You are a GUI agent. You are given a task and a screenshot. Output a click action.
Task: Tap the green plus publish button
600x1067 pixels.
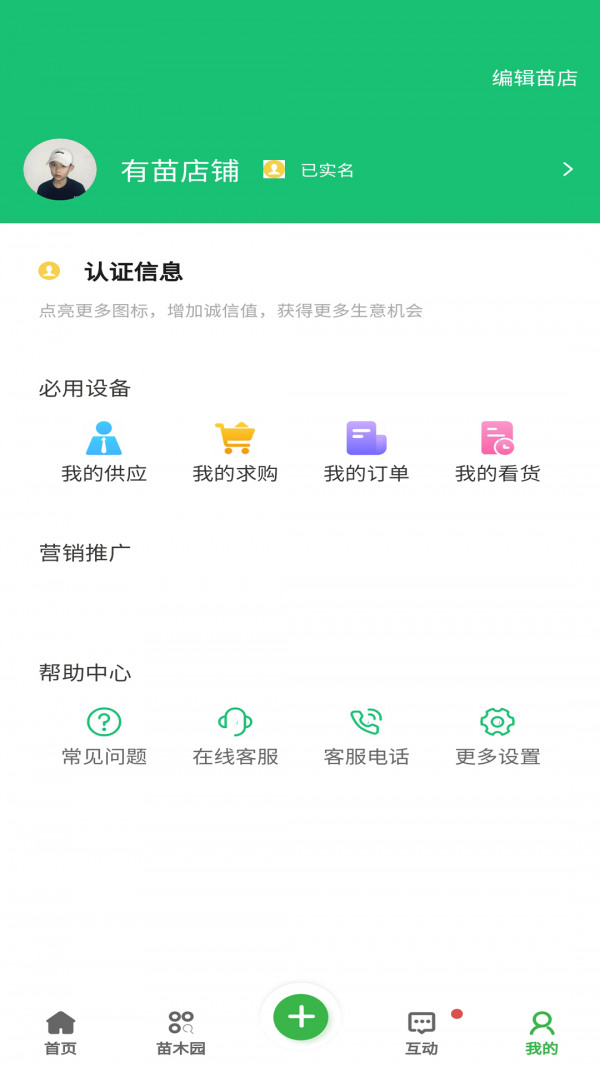click(x=301, y=1017)
